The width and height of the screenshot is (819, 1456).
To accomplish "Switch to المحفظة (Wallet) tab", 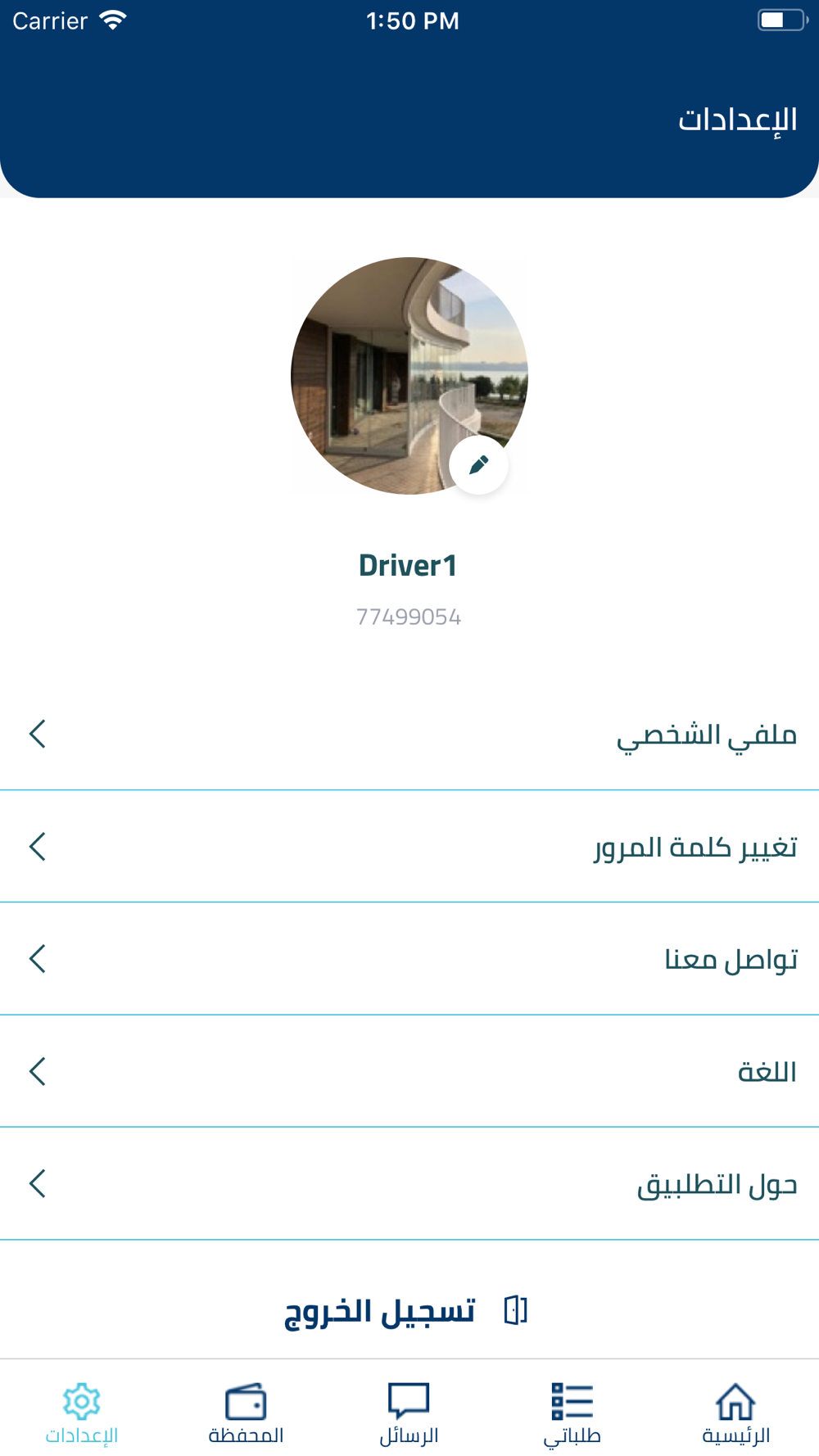I will [x=246, y=1412].
